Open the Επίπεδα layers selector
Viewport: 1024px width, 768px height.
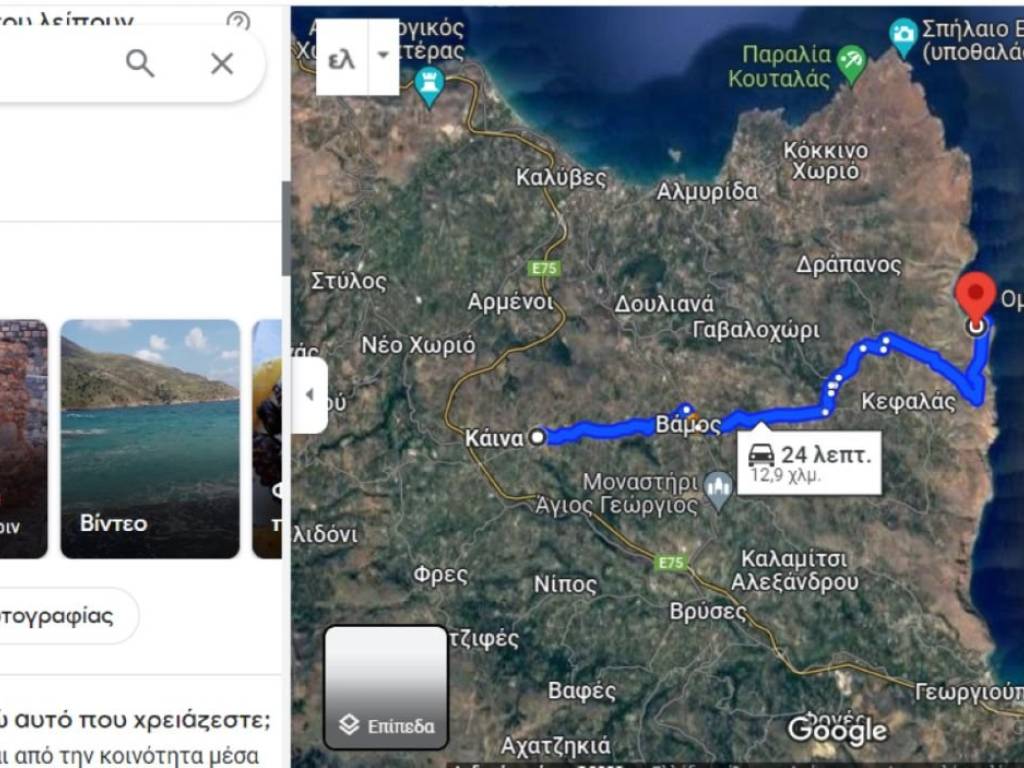(x=386, y=687)
